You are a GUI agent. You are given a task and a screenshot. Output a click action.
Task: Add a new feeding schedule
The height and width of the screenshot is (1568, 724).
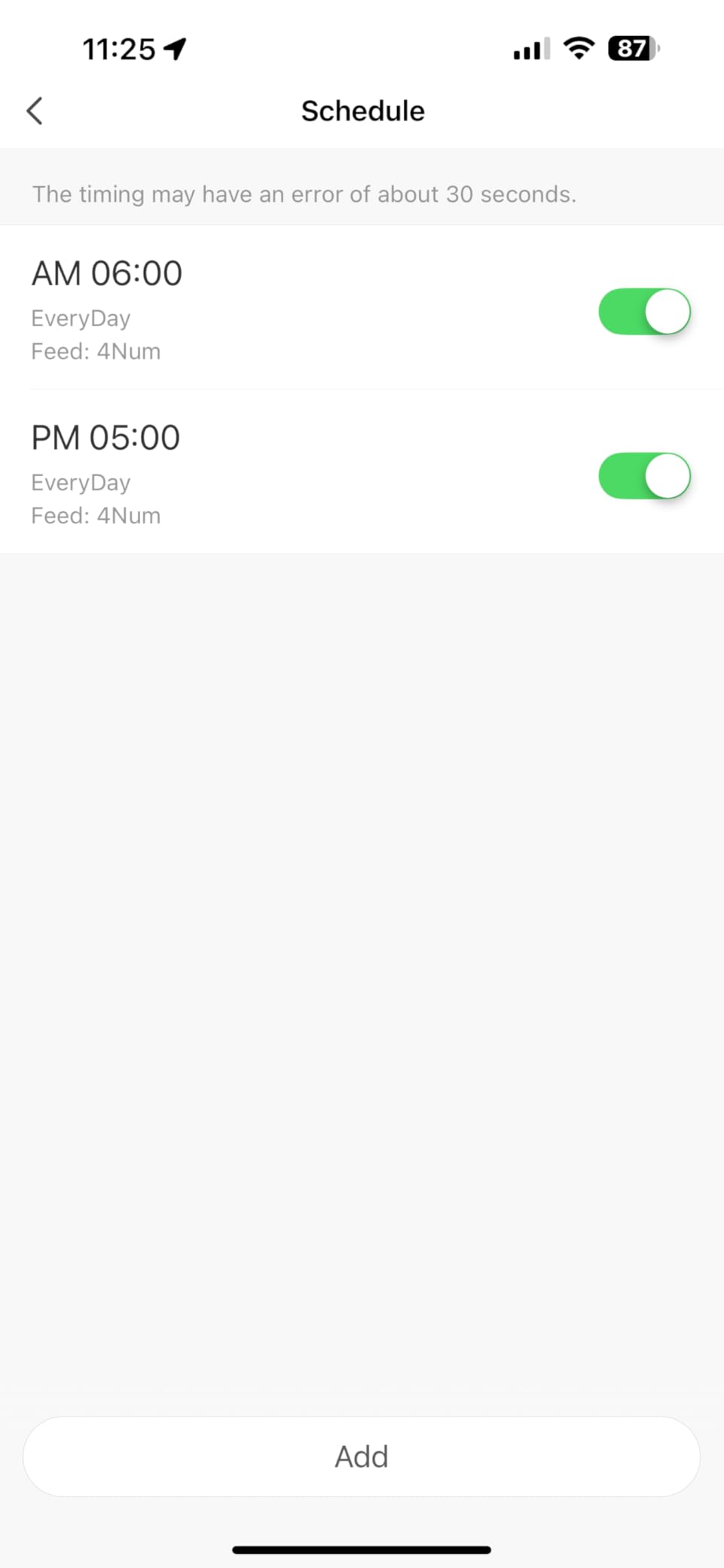[x=362, y=1456]
